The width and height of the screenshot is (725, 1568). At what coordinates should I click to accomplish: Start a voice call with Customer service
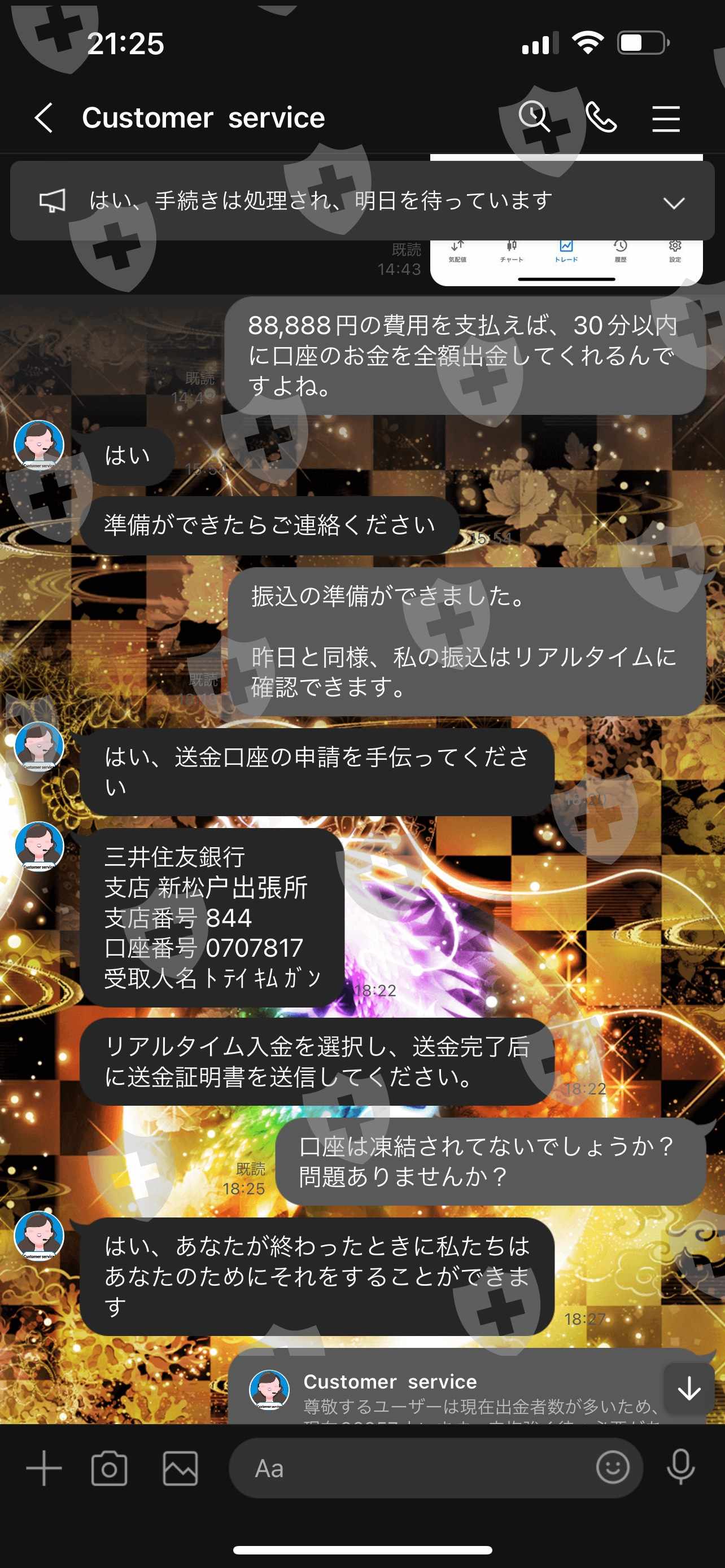point(601,117)
